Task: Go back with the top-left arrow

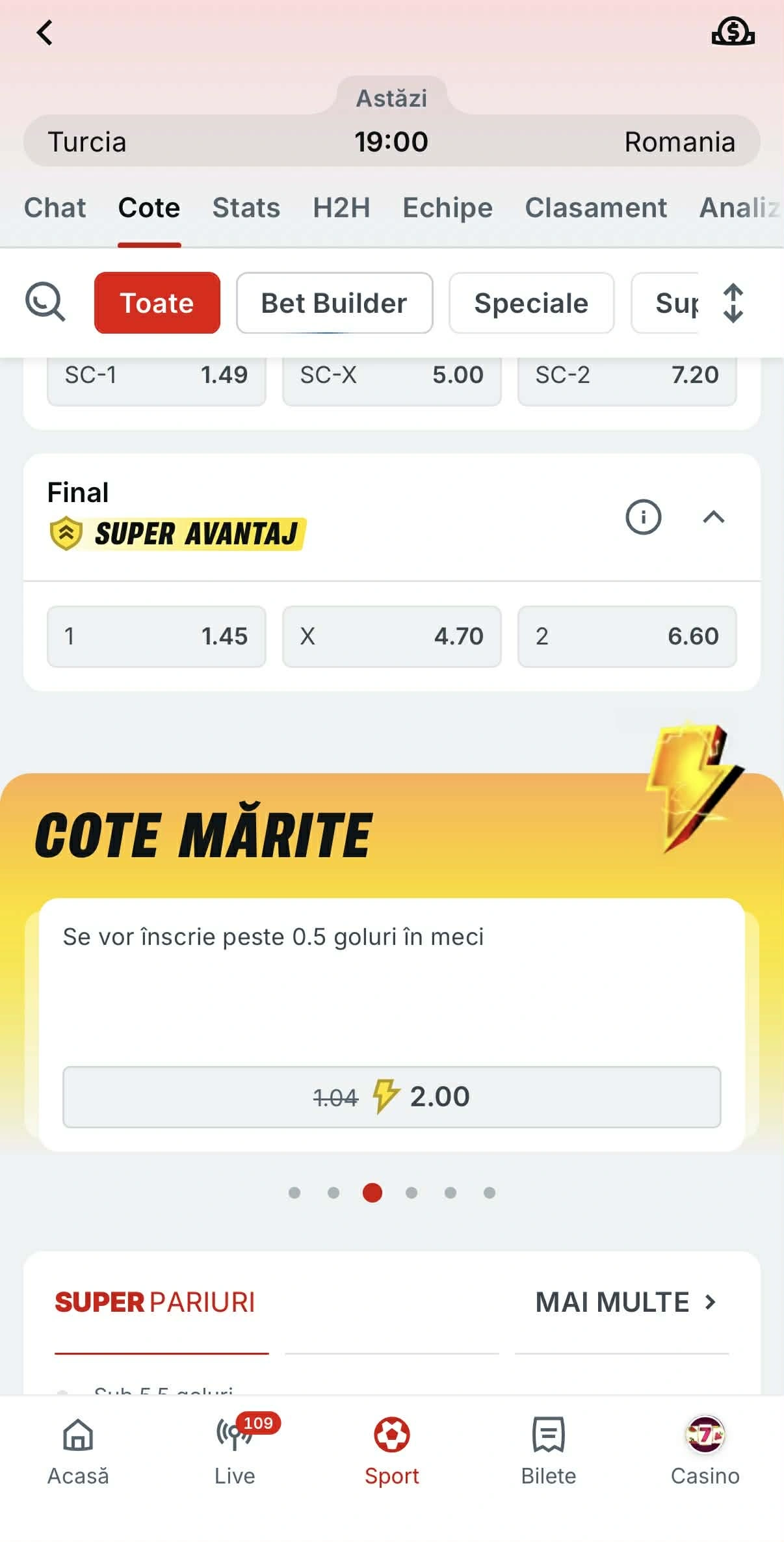Action: [44, 32]
